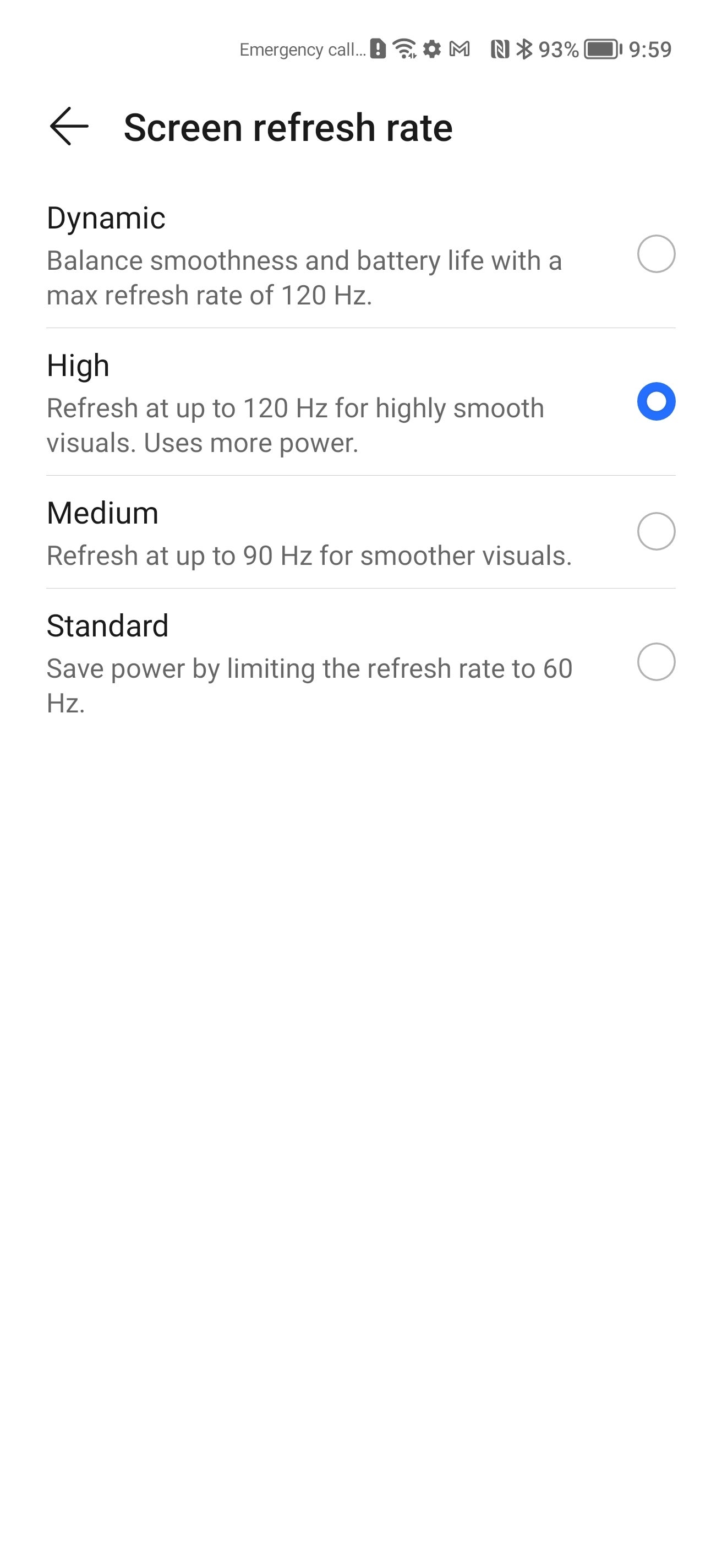
Task: Go back from Screen refresh rate
Action: 69,127
